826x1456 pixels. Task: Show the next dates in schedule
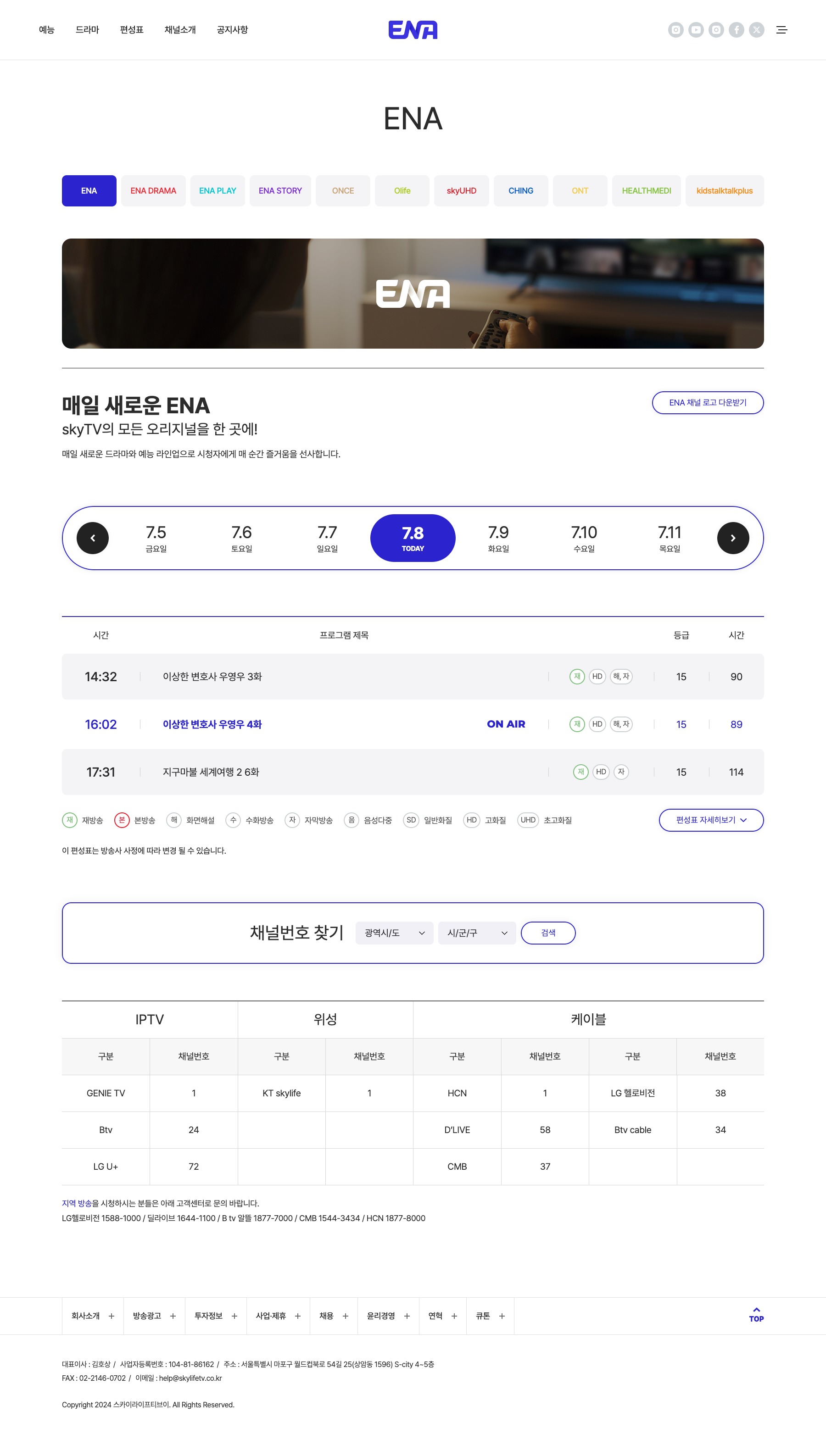tap(732, 538)
